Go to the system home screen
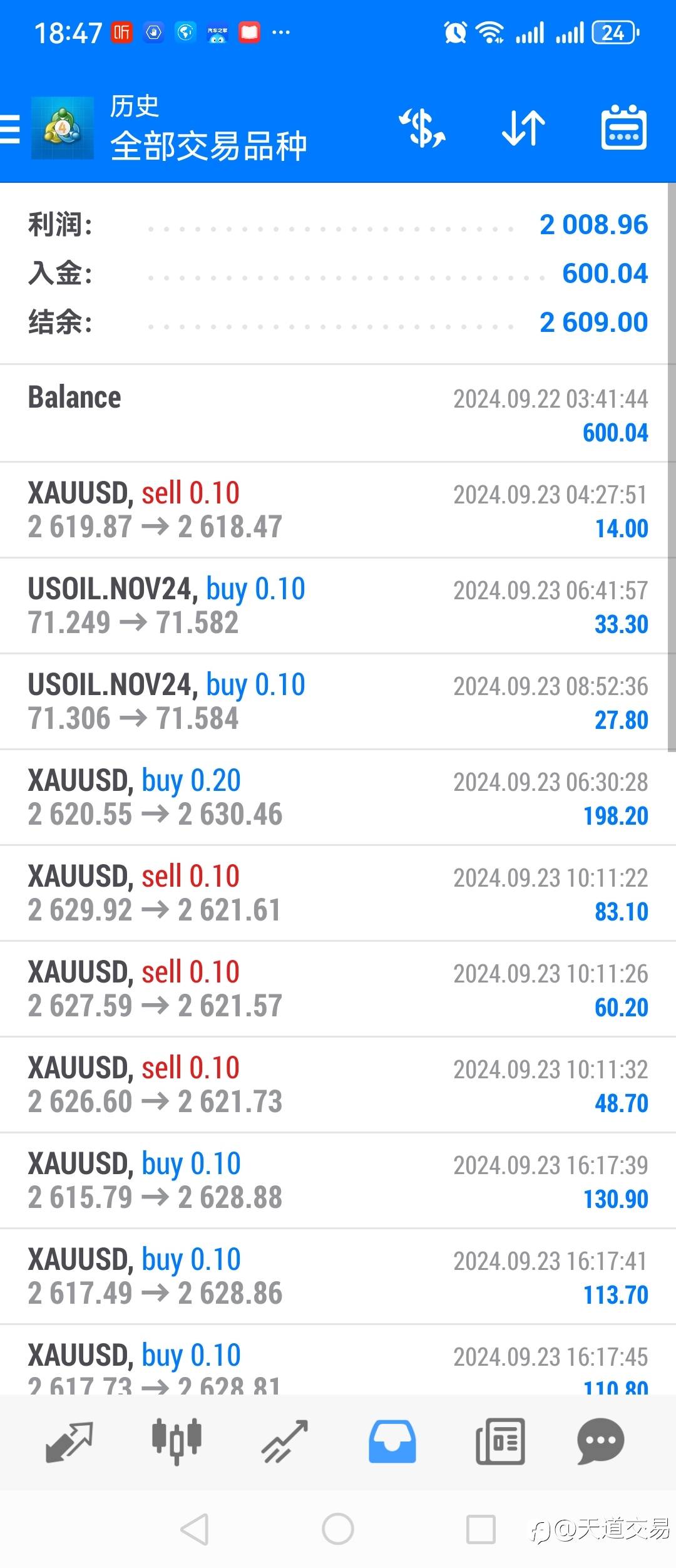The image size is (676, 1568). pyautogui.click(x=338, y=1529)
